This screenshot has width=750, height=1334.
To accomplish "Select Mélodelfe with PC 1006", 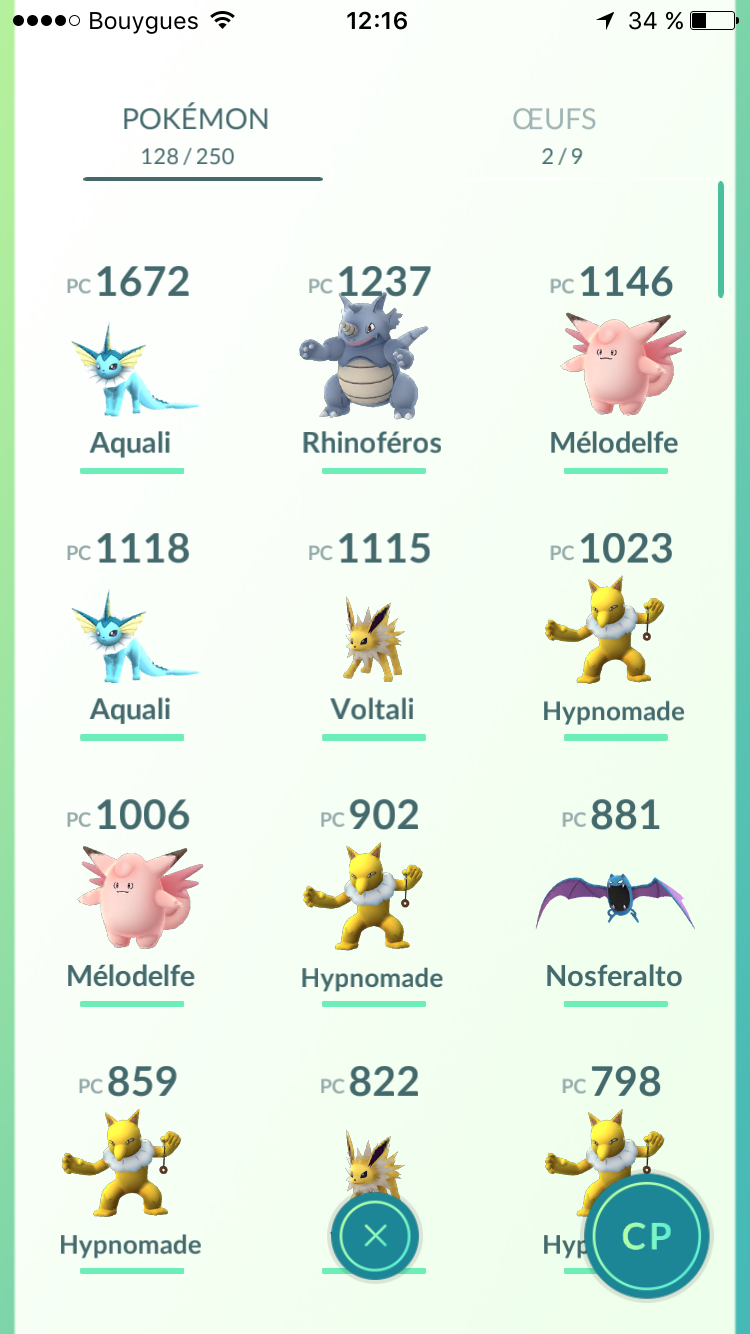I will (x=131, y=902).
